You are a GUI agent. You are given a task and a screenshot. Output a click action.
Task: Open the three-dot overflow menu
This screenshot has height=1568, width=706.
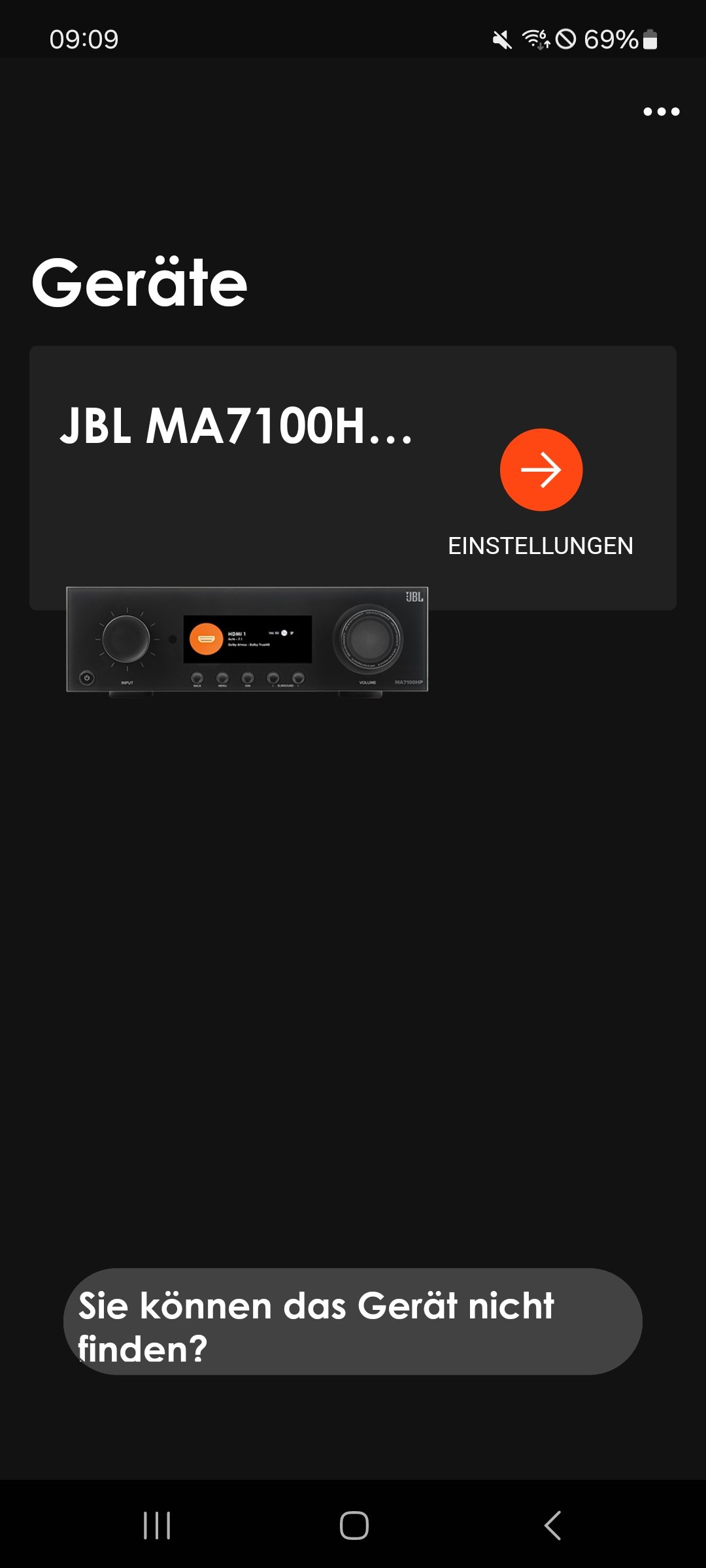[x=661, y=112]
